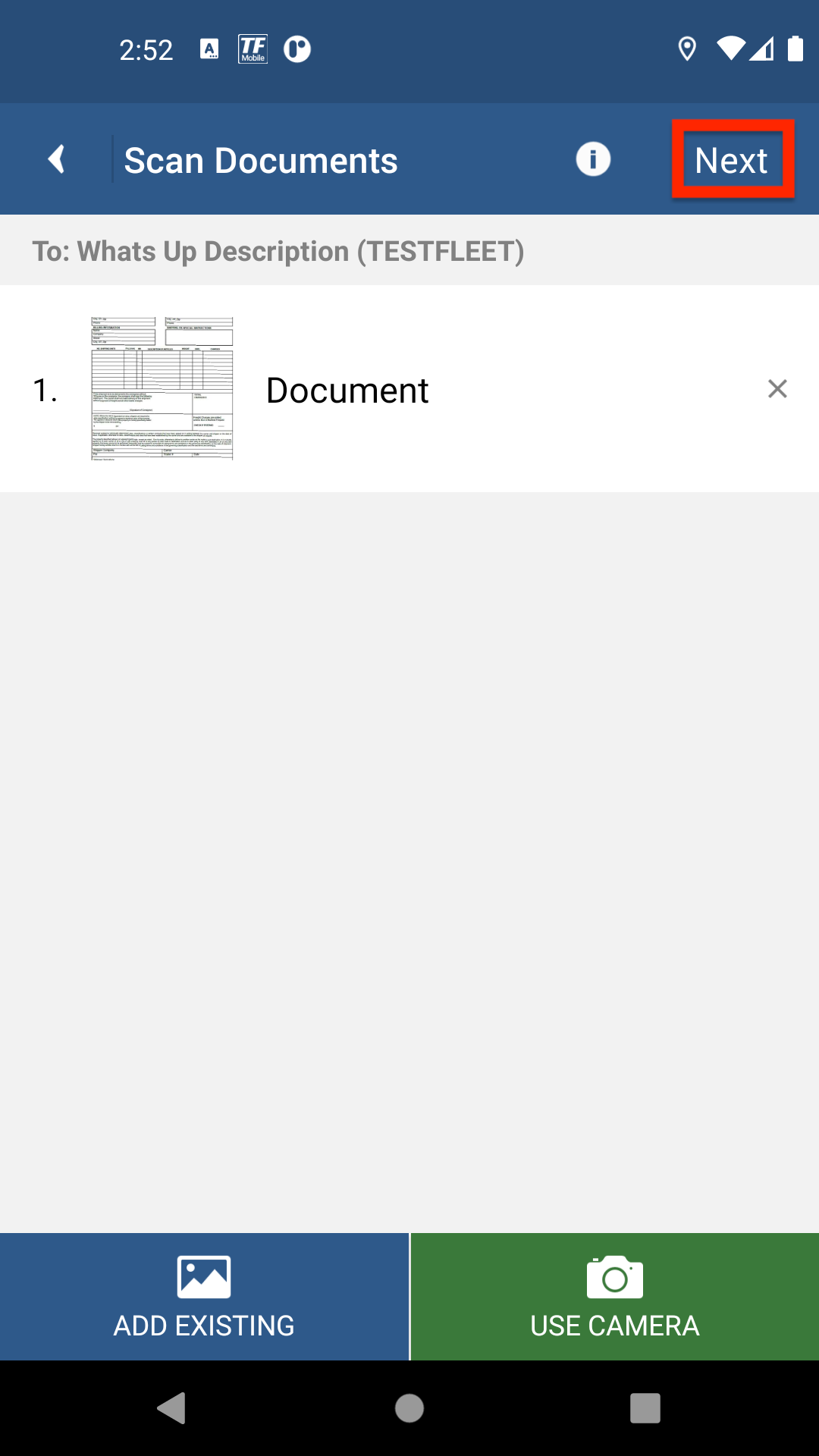Use camera to scan a page
Image resolution: width=819 pixels, height=1456 pixels.
coord(615,1297)
